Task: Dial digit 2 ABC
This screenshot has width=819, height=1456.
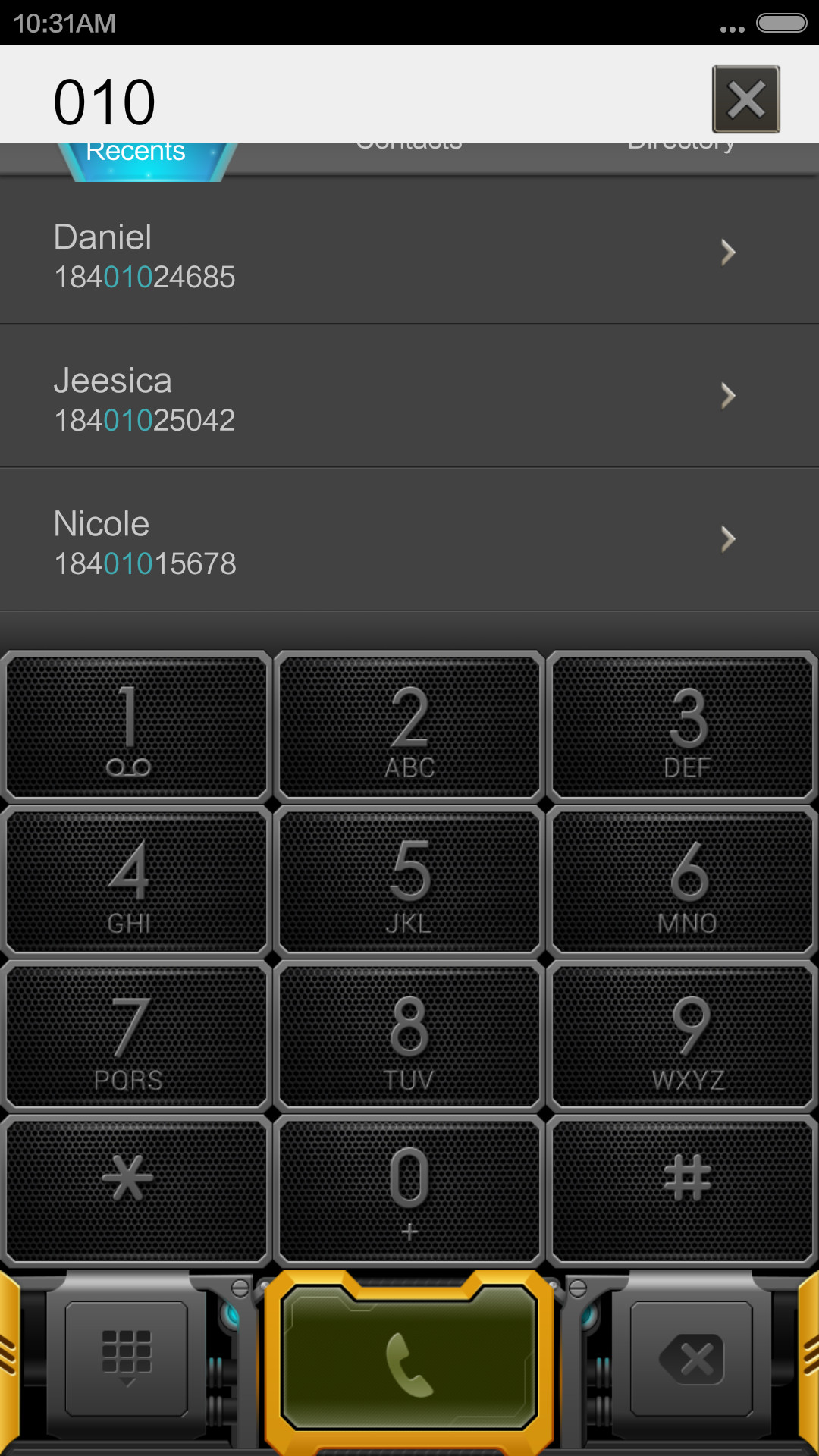Action: (x=409, y=727)
